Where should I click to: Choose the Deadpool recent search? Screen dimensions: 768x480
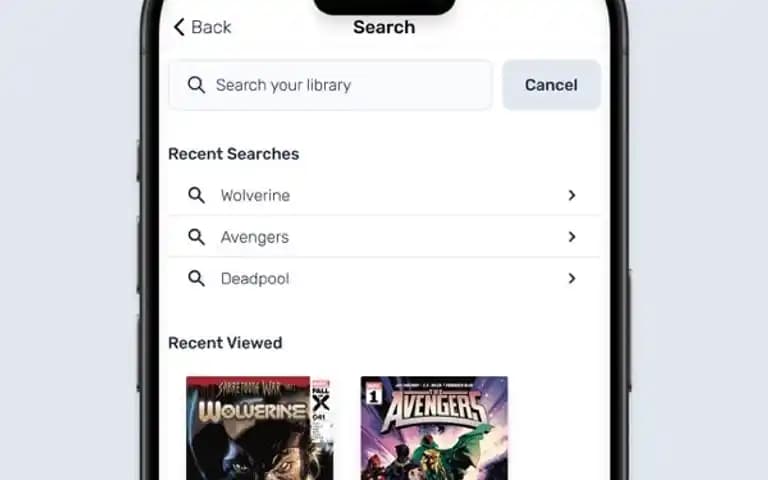pos(384,279)
